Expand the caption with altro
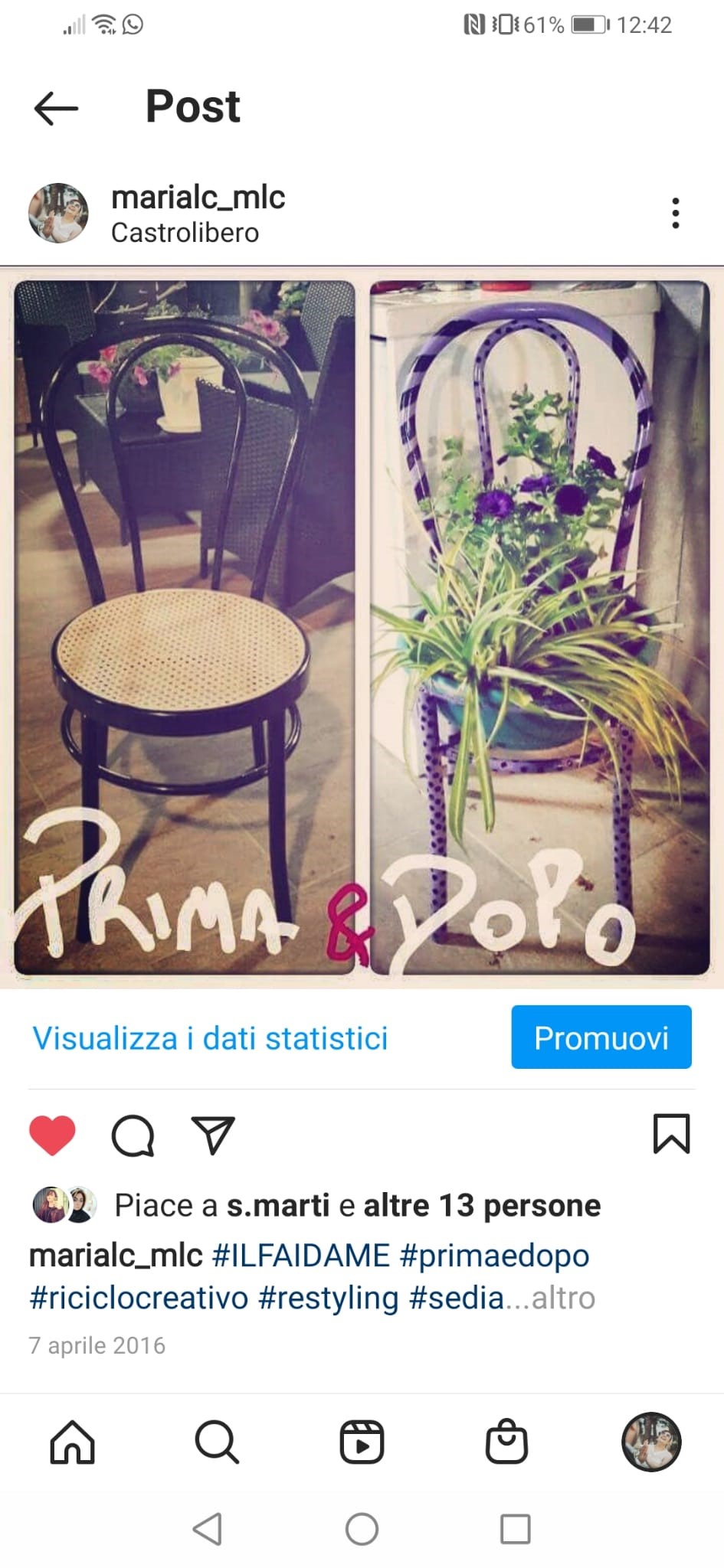Viewport: 724px width, 1568px height. [x=563, y=1298]
